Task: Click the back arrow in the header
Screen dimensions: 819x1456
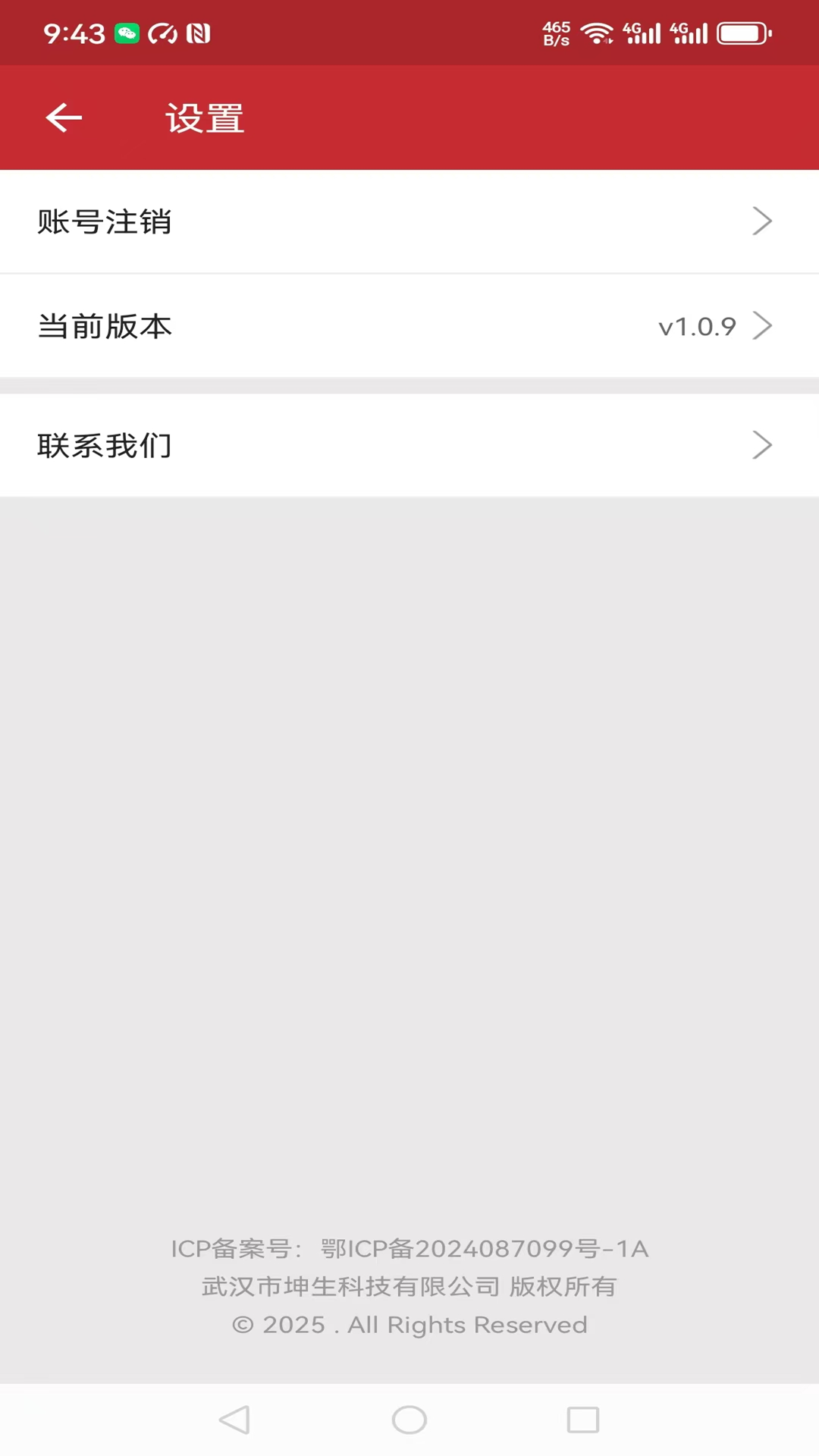Action: [x=63, y=118]
